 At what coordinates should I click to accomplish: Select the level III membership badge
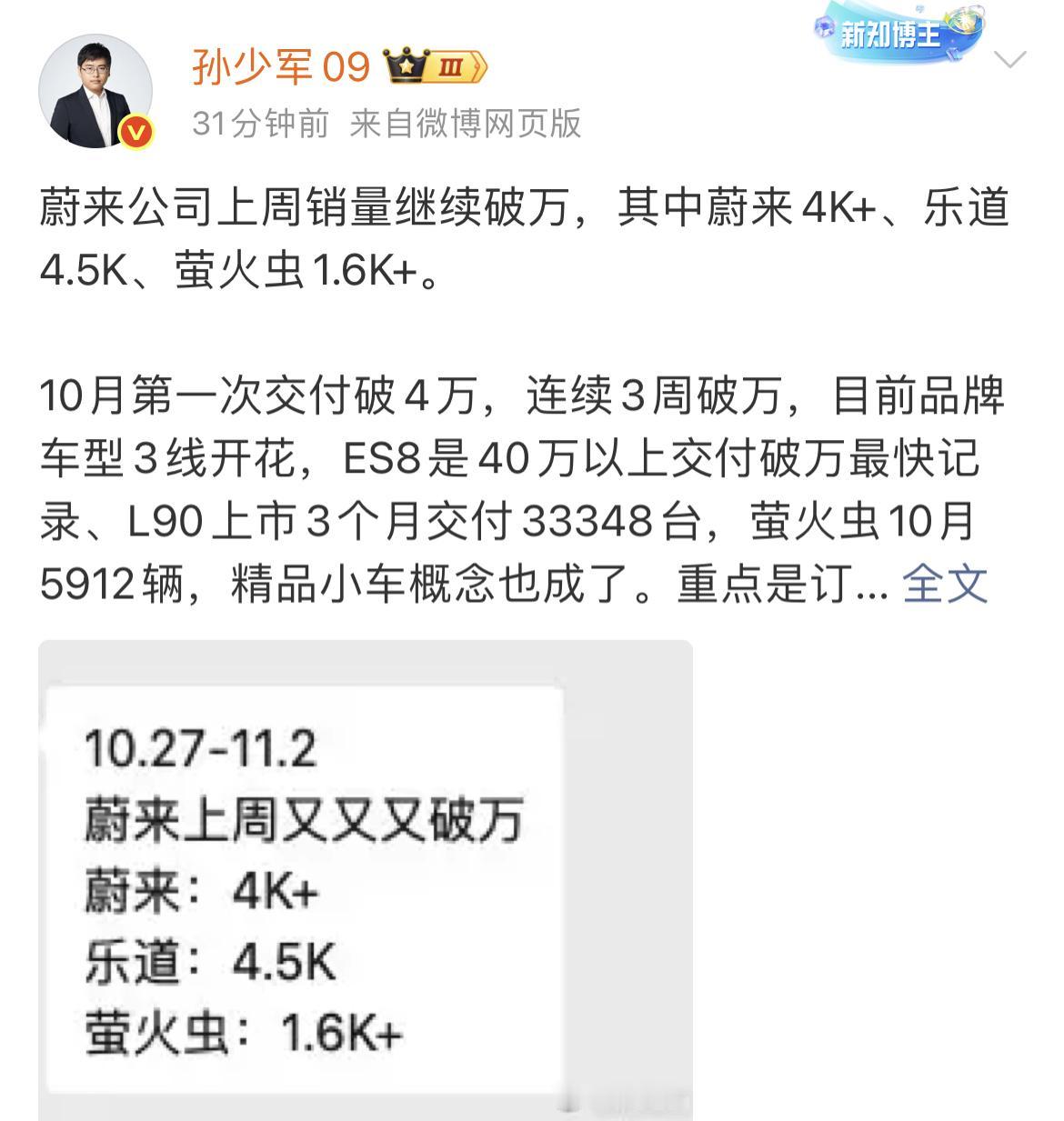click(x=452, y=68)
